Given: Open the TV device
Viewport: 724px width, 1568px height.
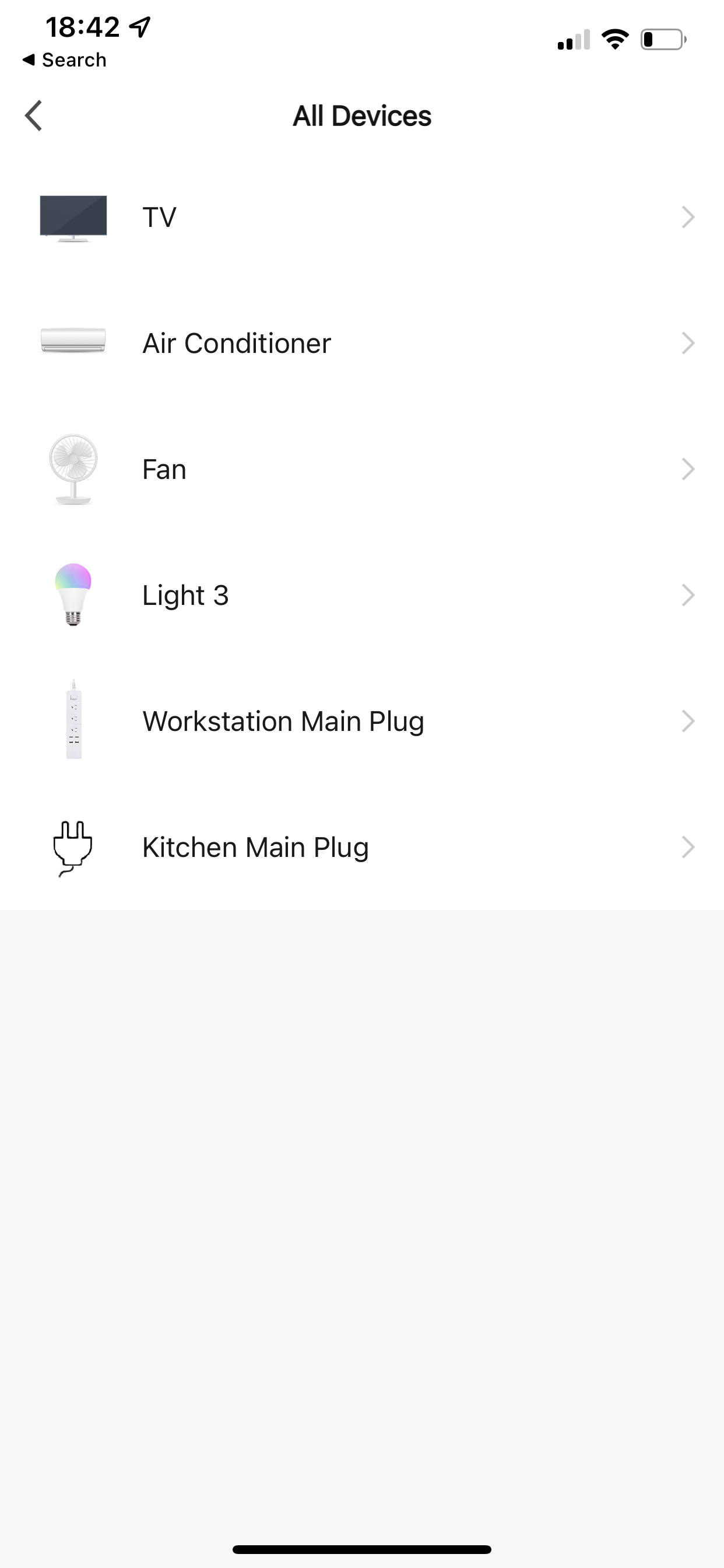Looking at the screenshot, I should coord(361,218).
